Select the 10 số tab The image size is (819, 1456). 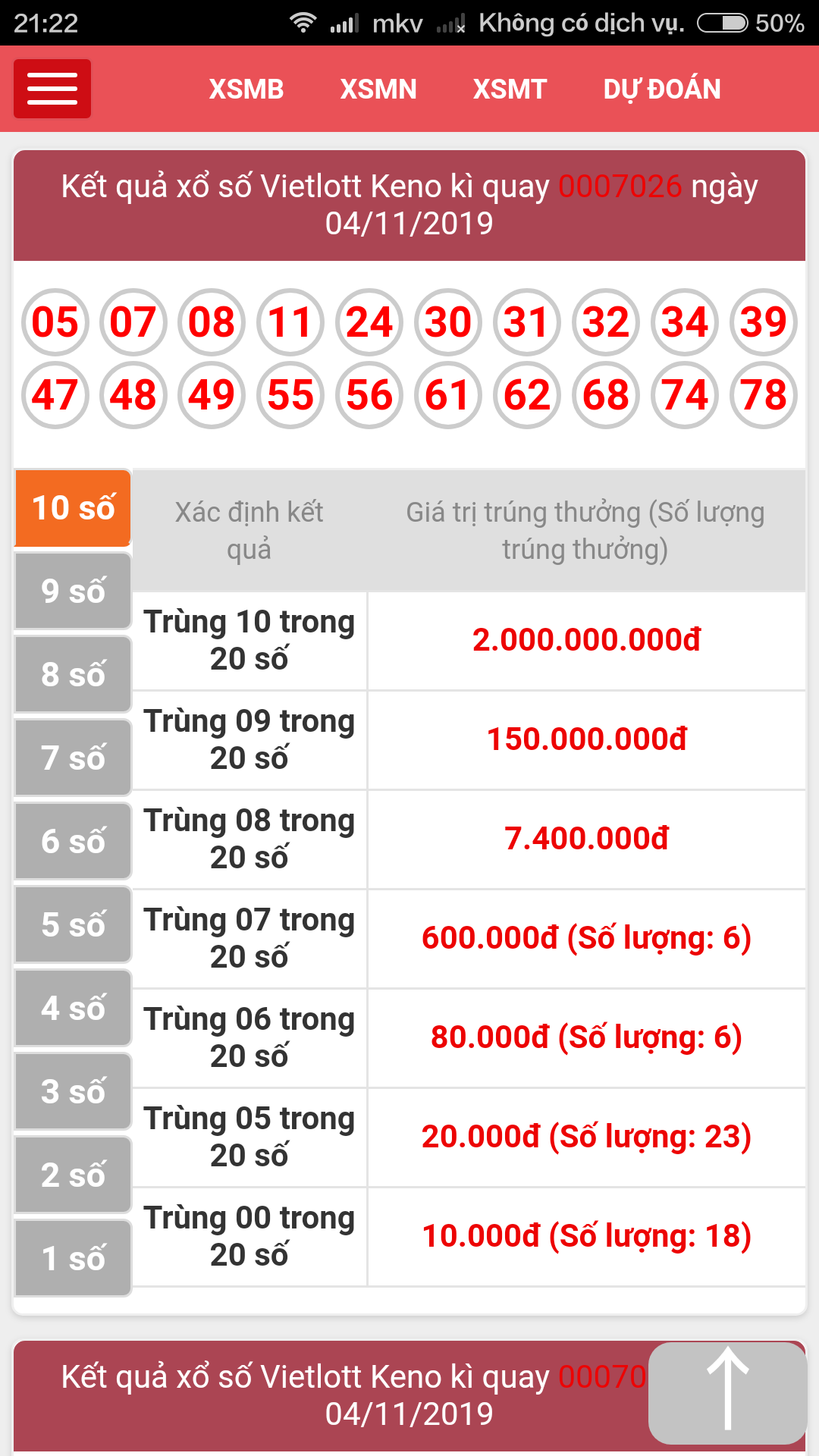pyautogui.click(x=73, y=508)
